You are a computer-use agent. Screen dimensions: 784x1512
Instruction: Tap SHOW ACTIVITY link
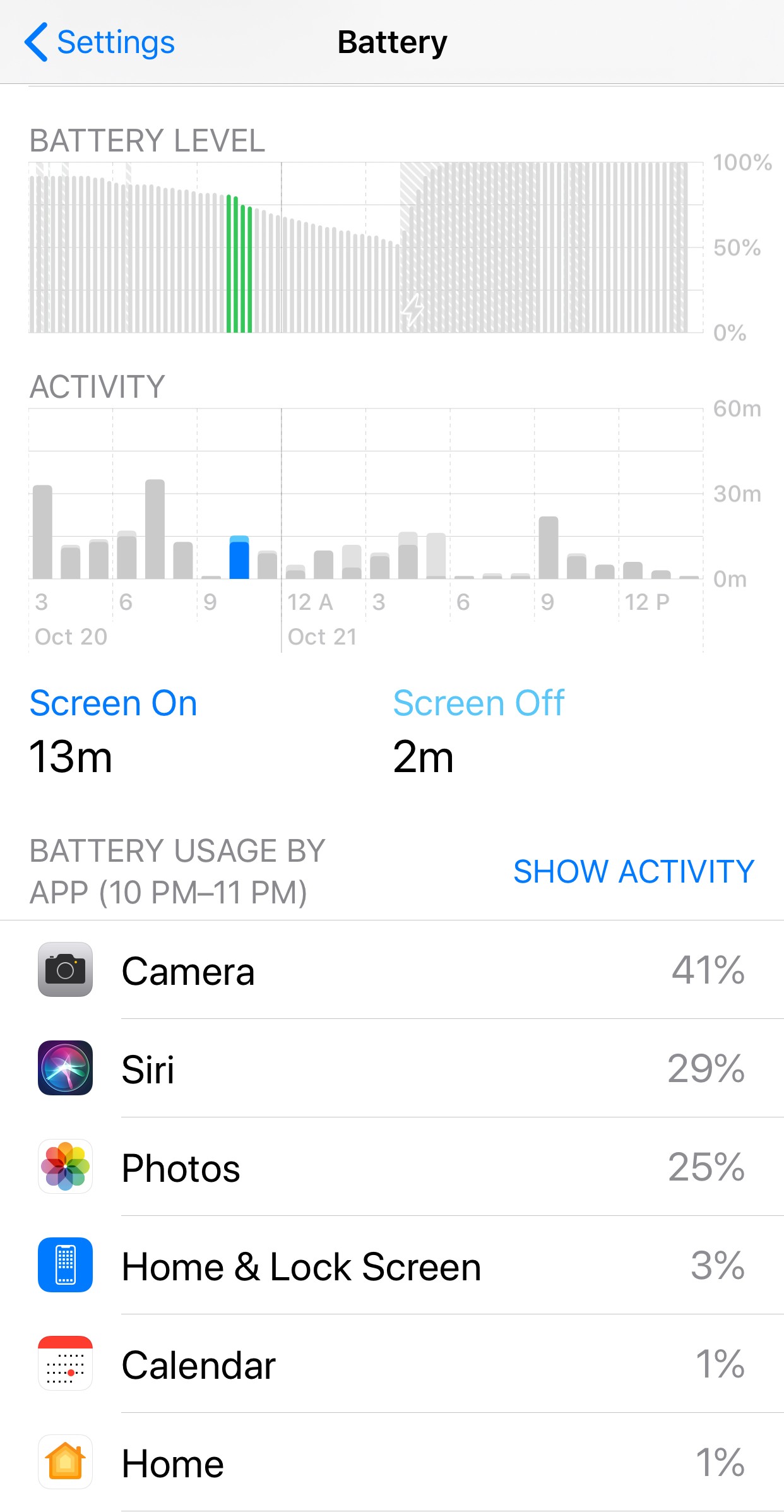pyautogui.click(x=633, y=872)
